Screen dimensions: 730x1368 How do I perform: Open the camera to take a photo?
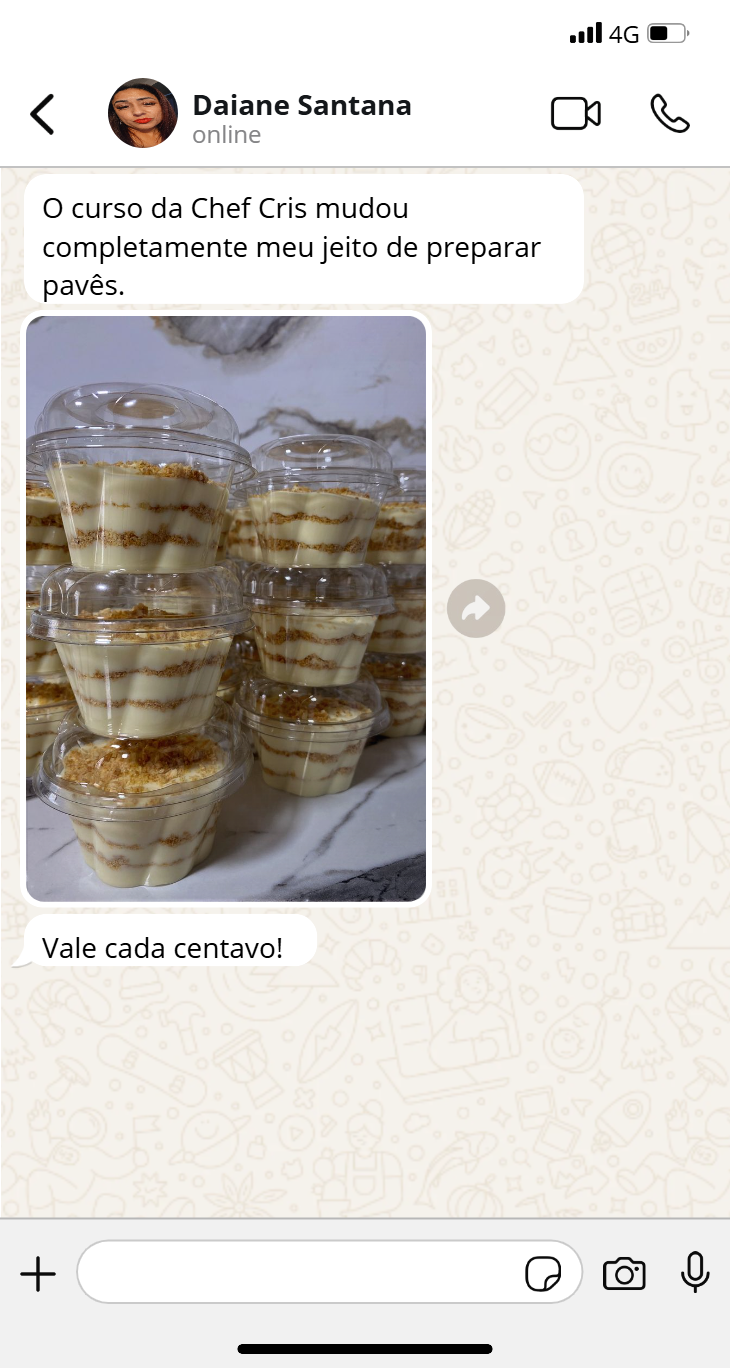(x=624, y=1274)
